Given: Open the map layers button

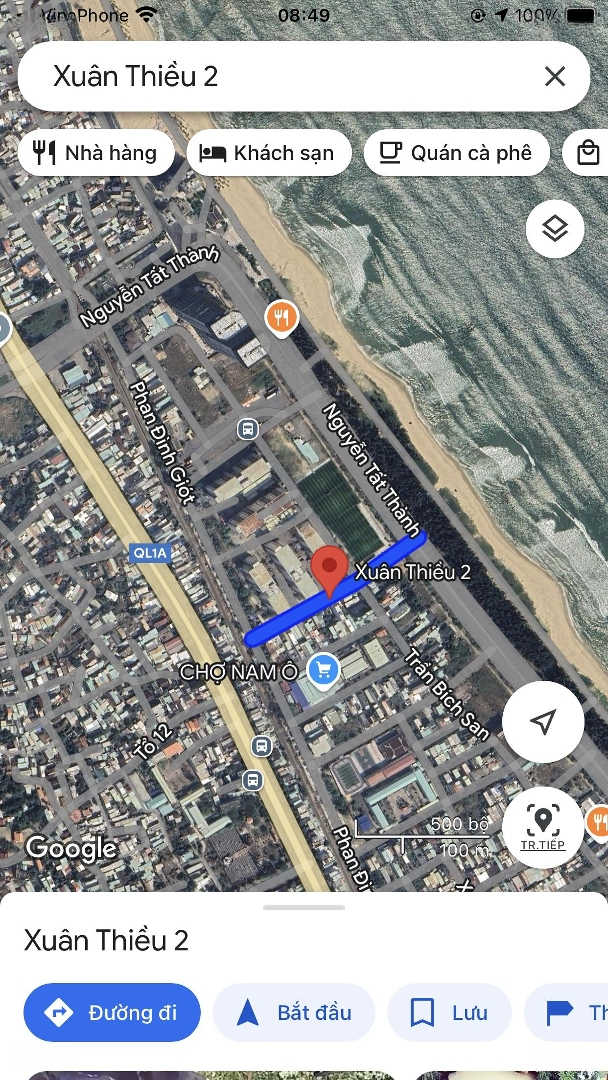Looking at the screenshot, I should click(x=555, y=229).
